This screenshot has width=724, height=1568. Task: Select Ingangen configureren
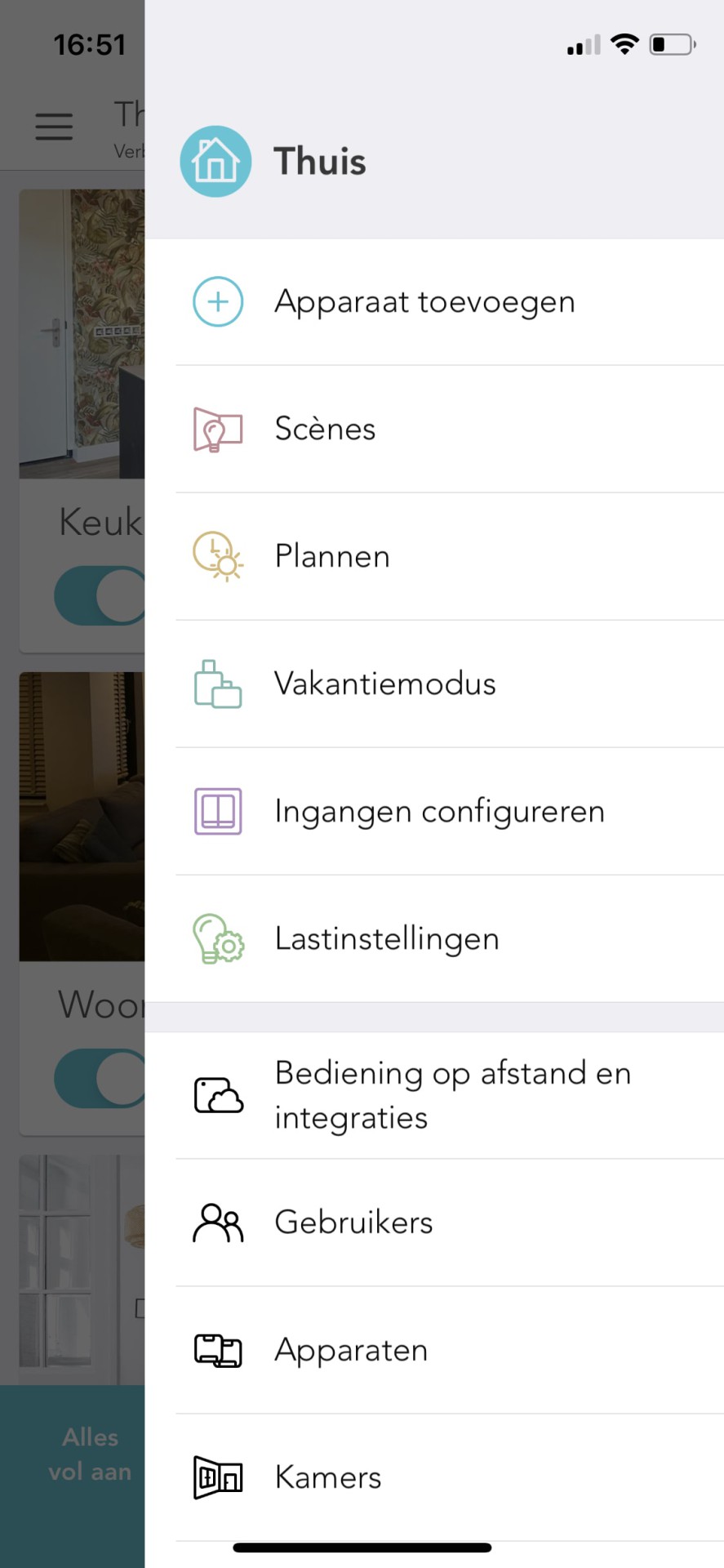click(x=434, y=812)
